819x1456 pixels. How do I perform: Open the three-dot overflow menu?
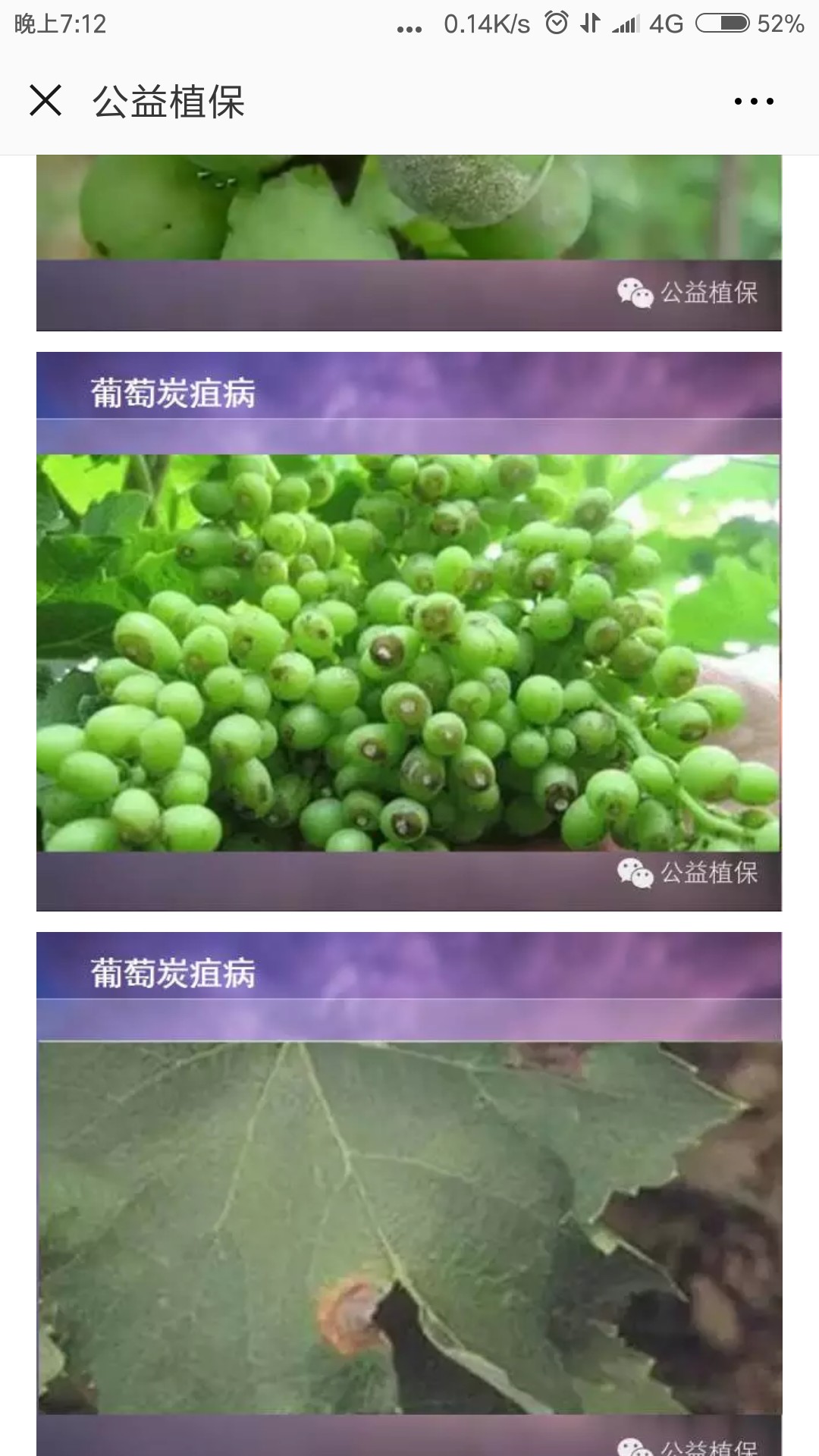pyautogui.click(x=754, y=101)
